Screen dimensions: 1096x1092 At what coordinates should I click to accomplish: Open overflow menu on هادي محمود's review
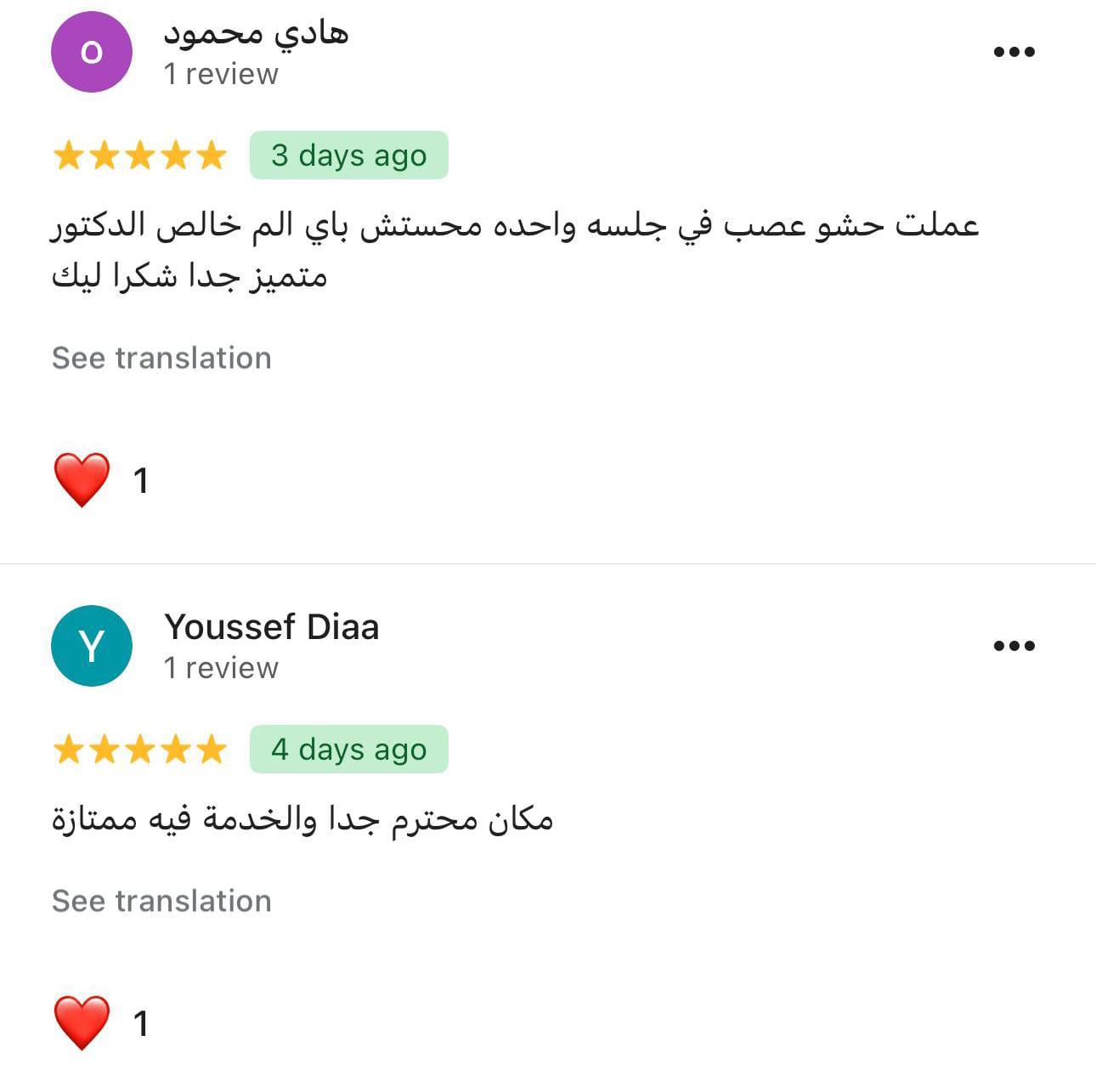tap(1014, 52)
